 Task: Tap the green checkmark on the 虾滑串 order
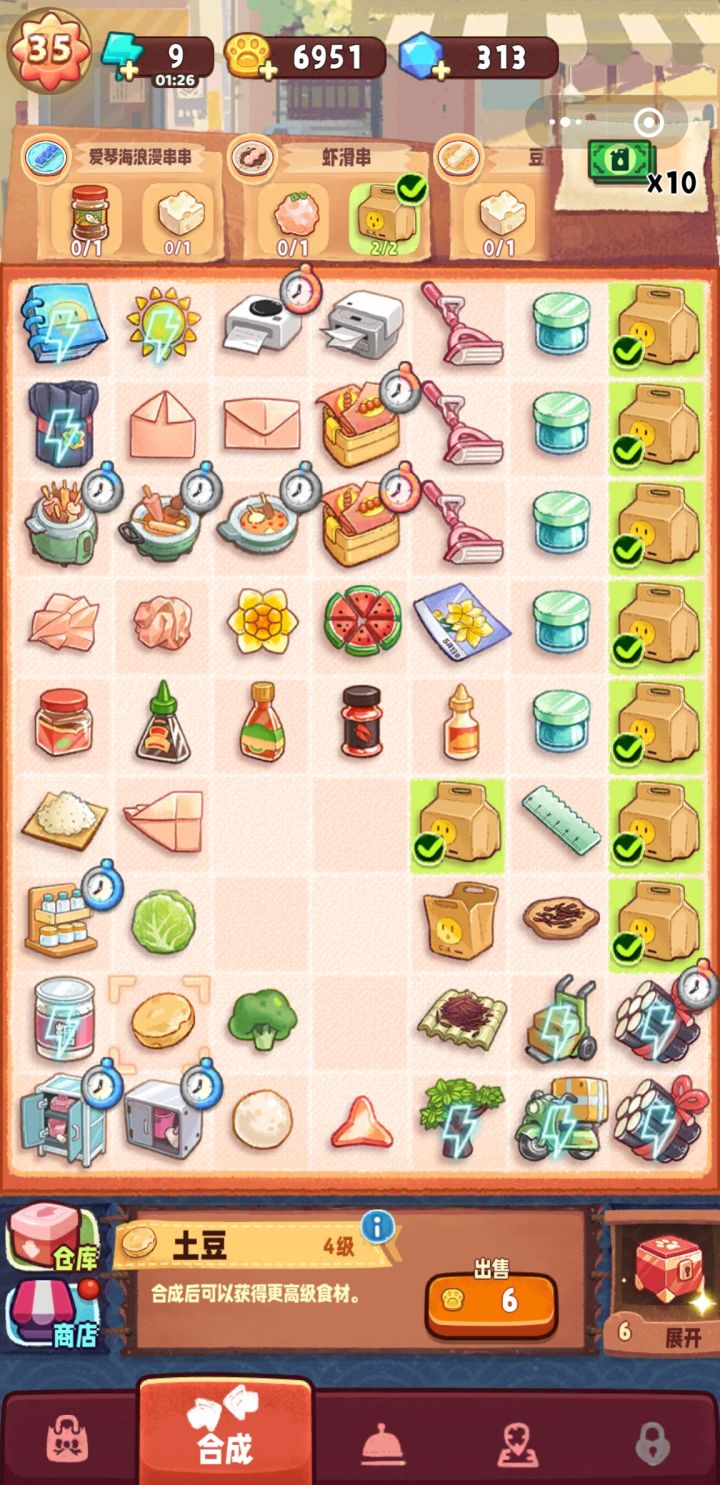tap(410, 186)
